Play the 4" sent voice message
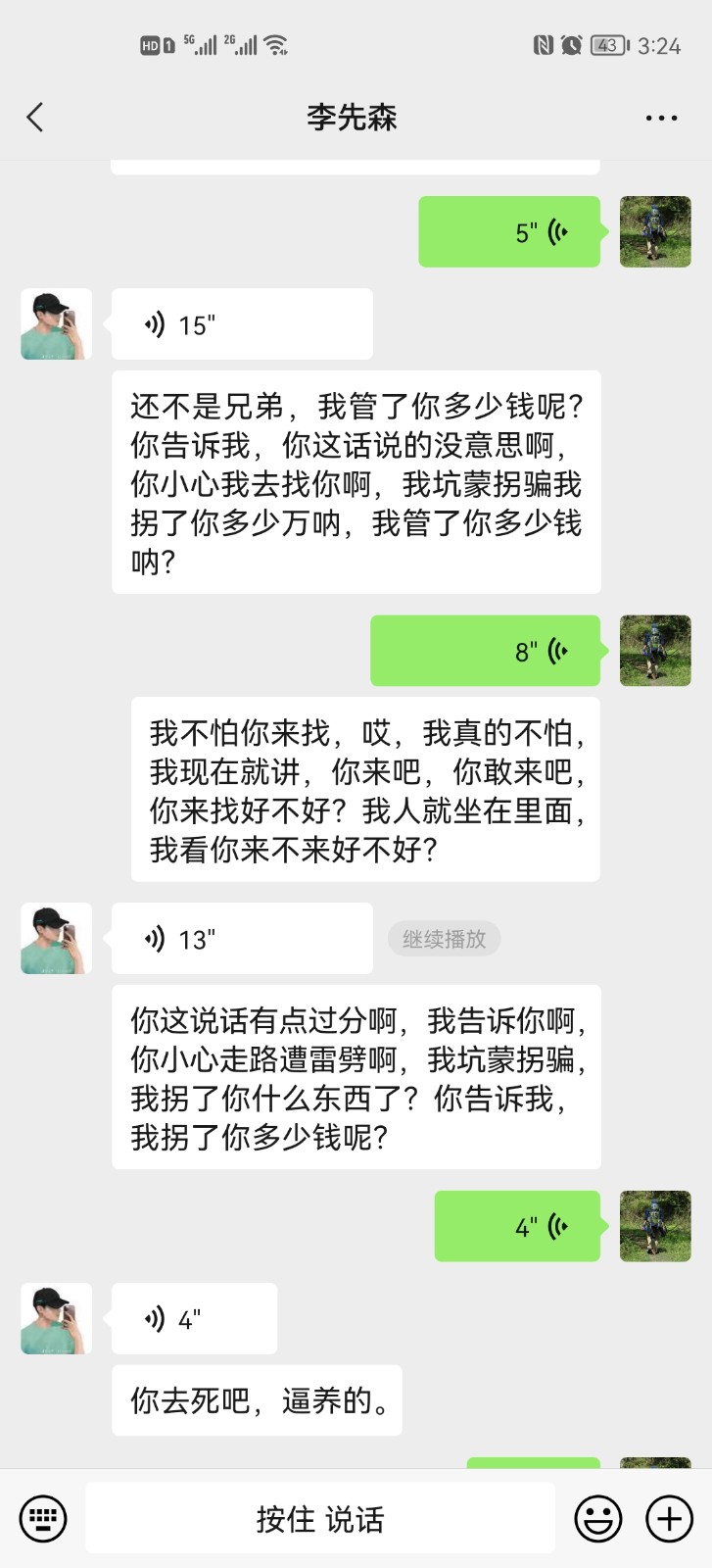This screenshot has height=1568, width=712. click(517, 1226)
